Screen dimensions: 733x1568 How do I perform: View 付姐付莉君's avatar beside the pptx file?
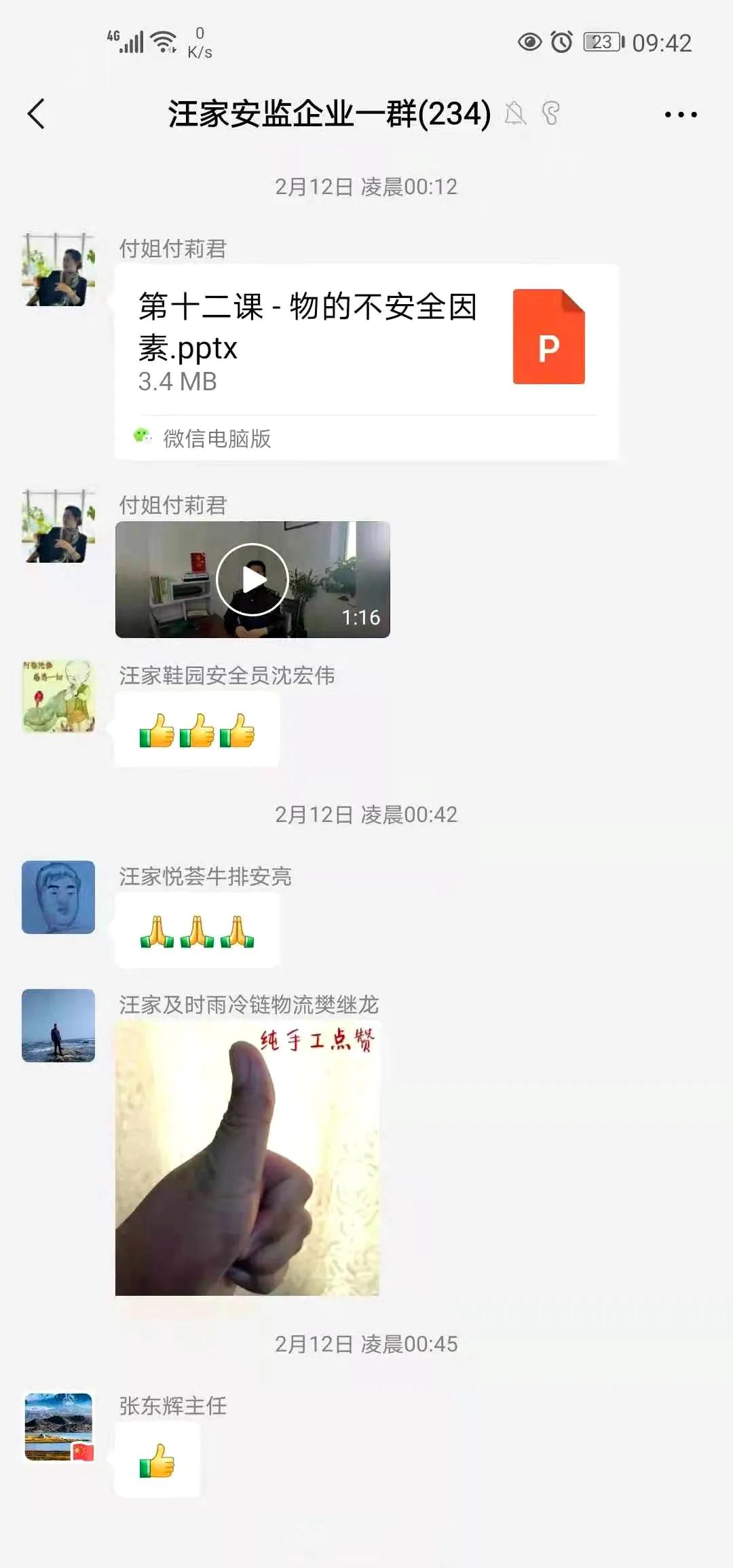coord(58,270)
